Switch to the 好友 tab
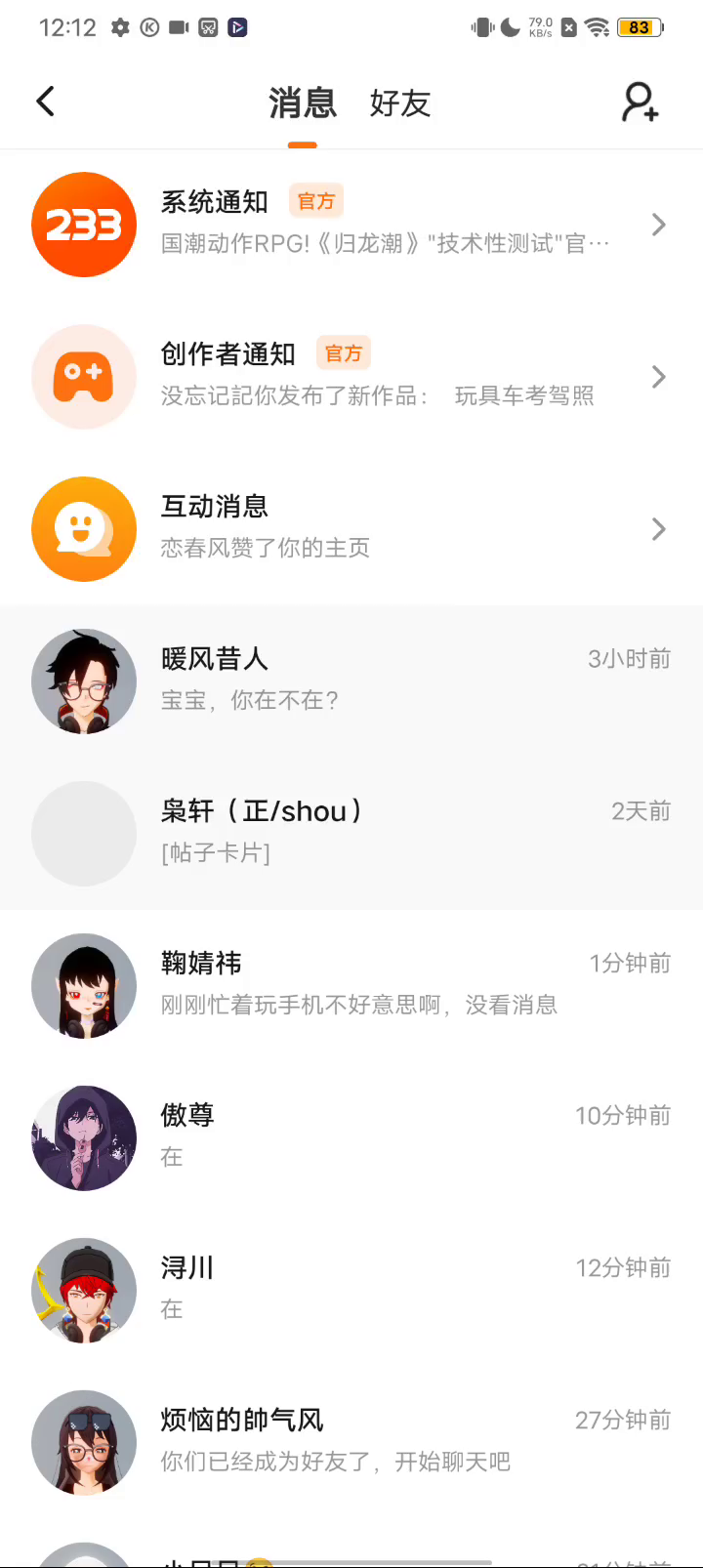Screen dimensions: 703x1568 point(399,103)
